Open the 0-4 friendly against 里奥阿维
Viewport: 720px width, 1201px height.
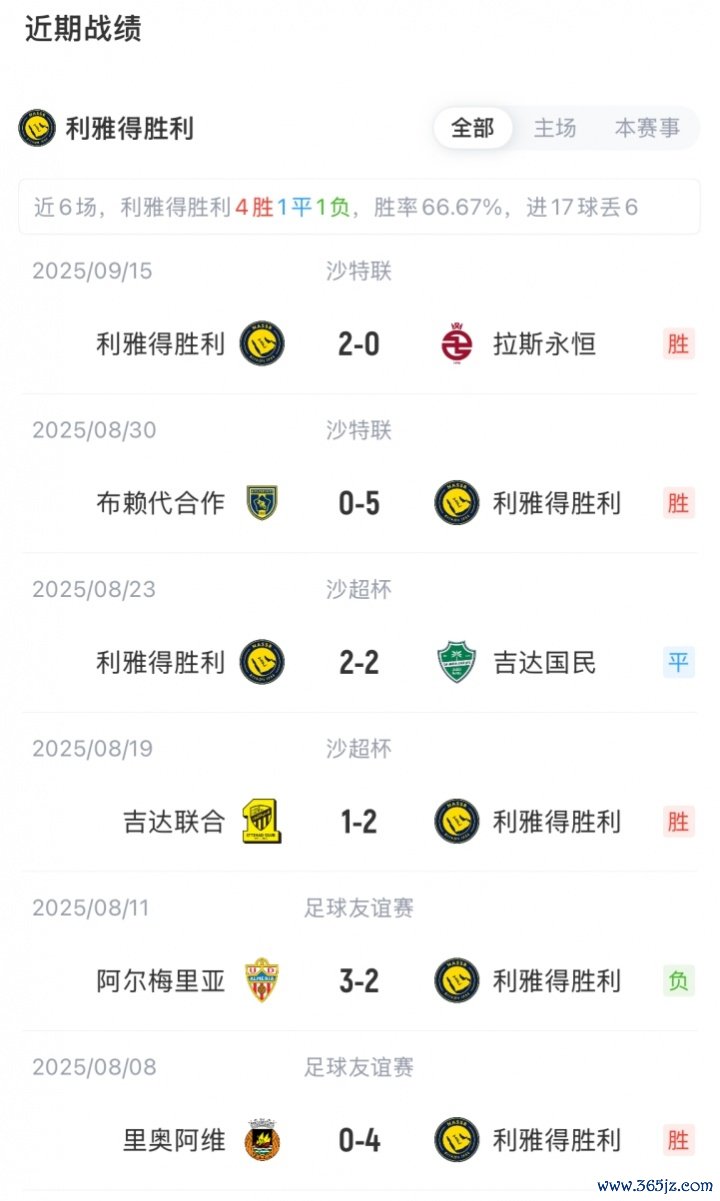[359, 1140]
